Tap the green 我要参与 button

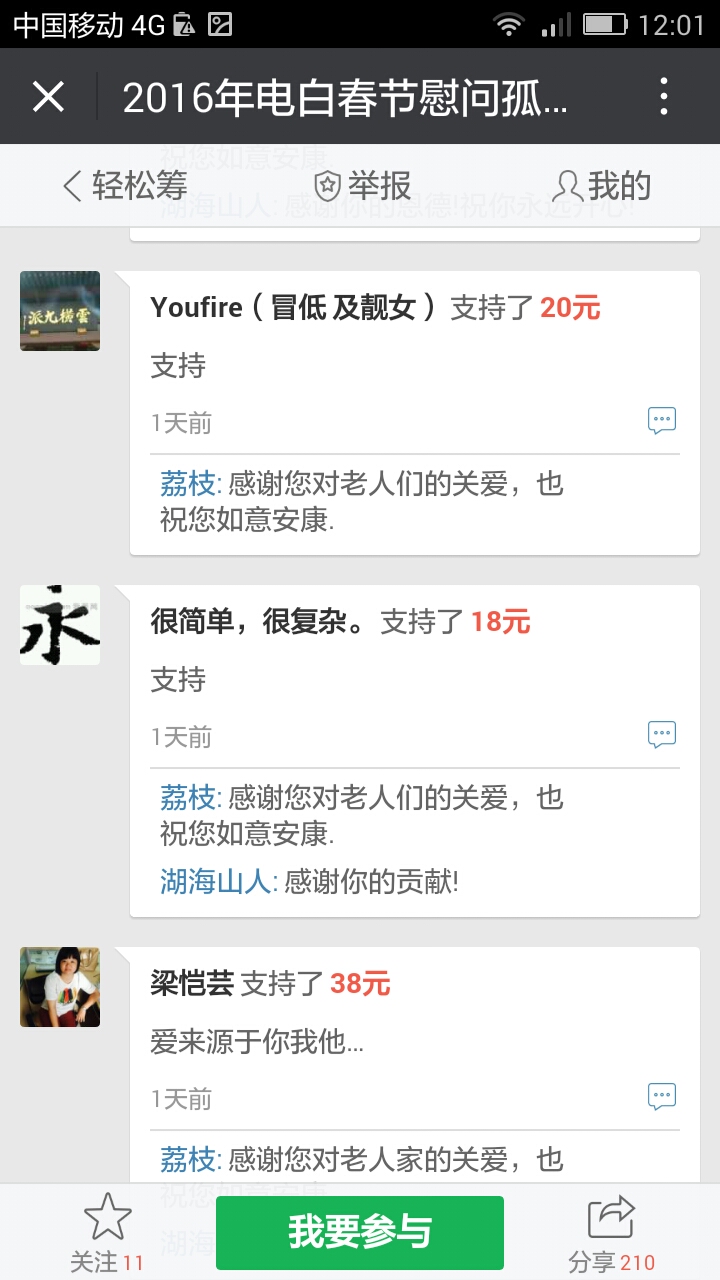point(360,1232)
